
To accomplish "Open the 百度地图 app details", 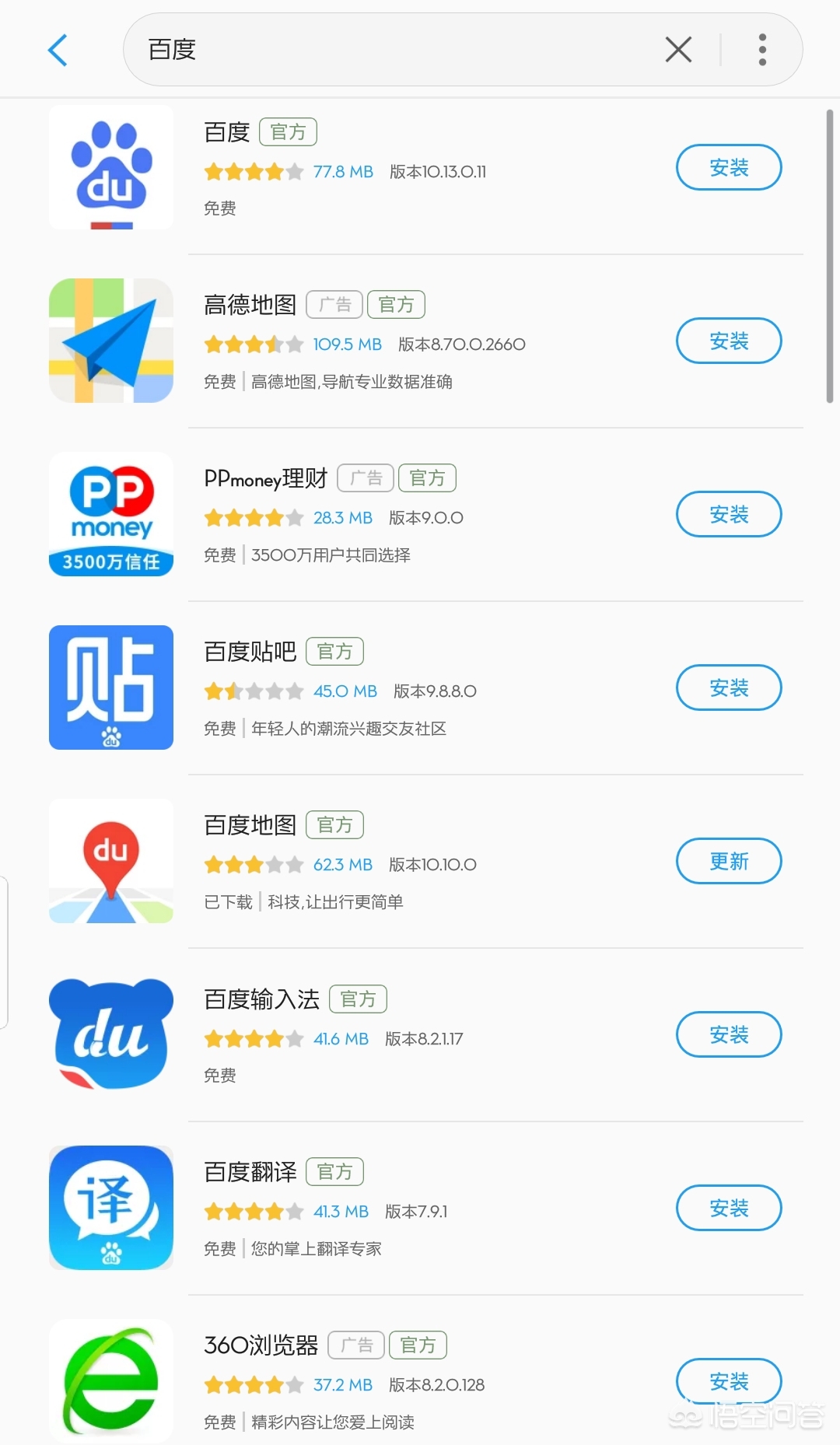I will (249, 825).
